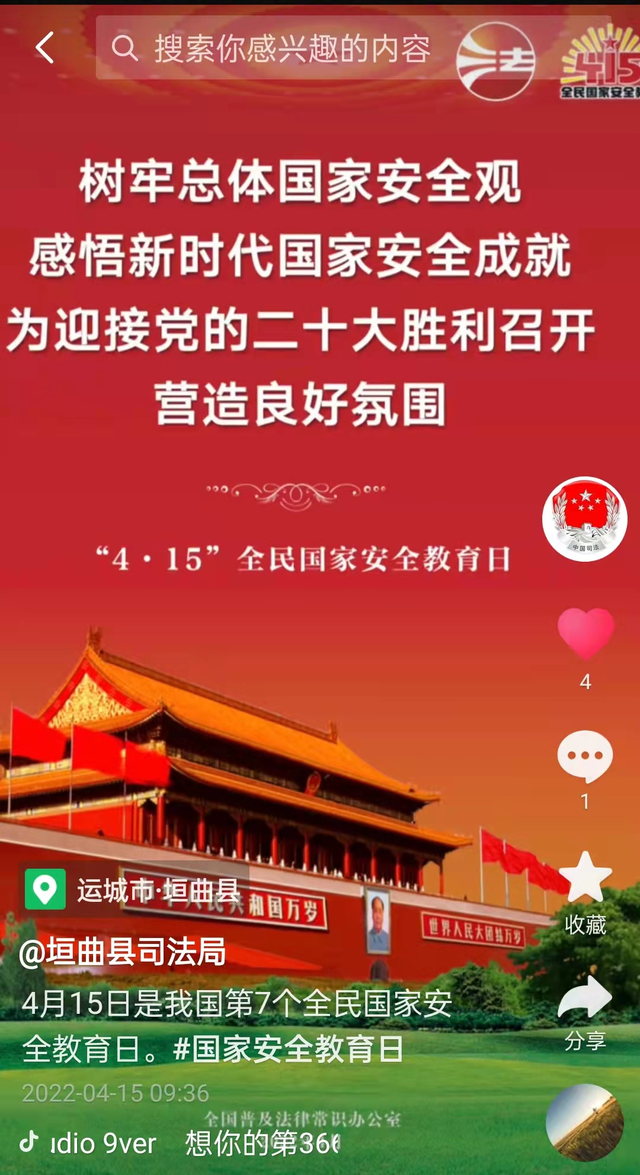The width and height of the screenshot is (640, 1175).
Task: Open the author's profile avatar
Action: click(x=584, y=520)
